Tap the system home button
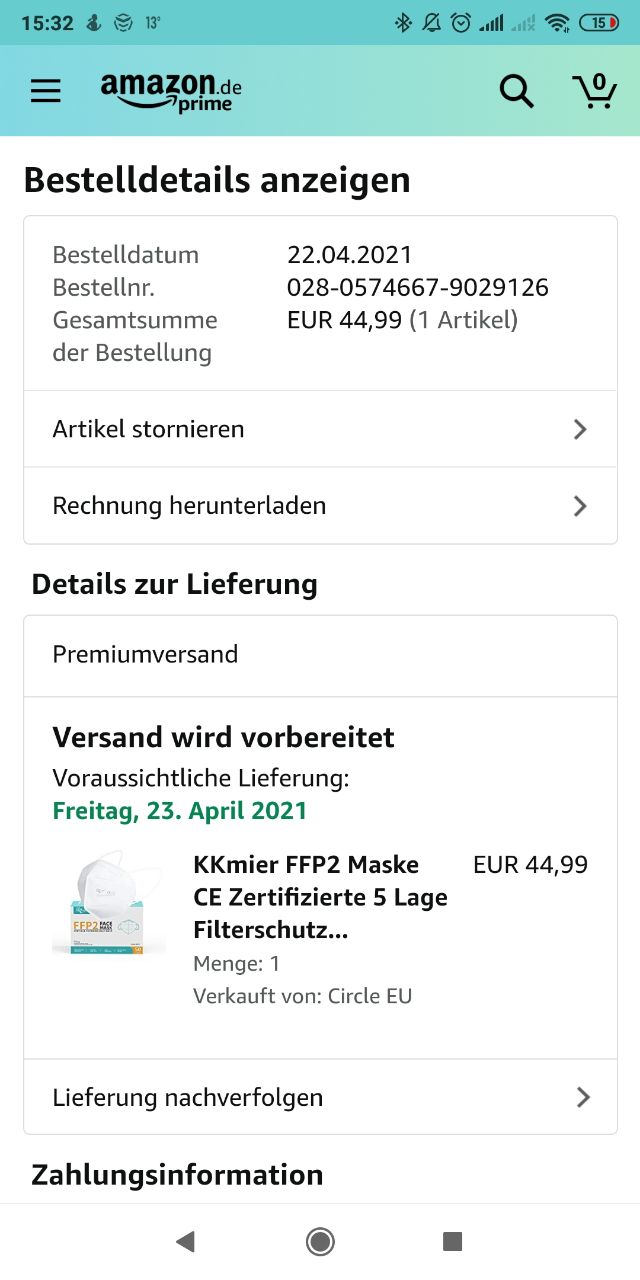Viewport: 640px width, 1280px height. pos(320,1242)
